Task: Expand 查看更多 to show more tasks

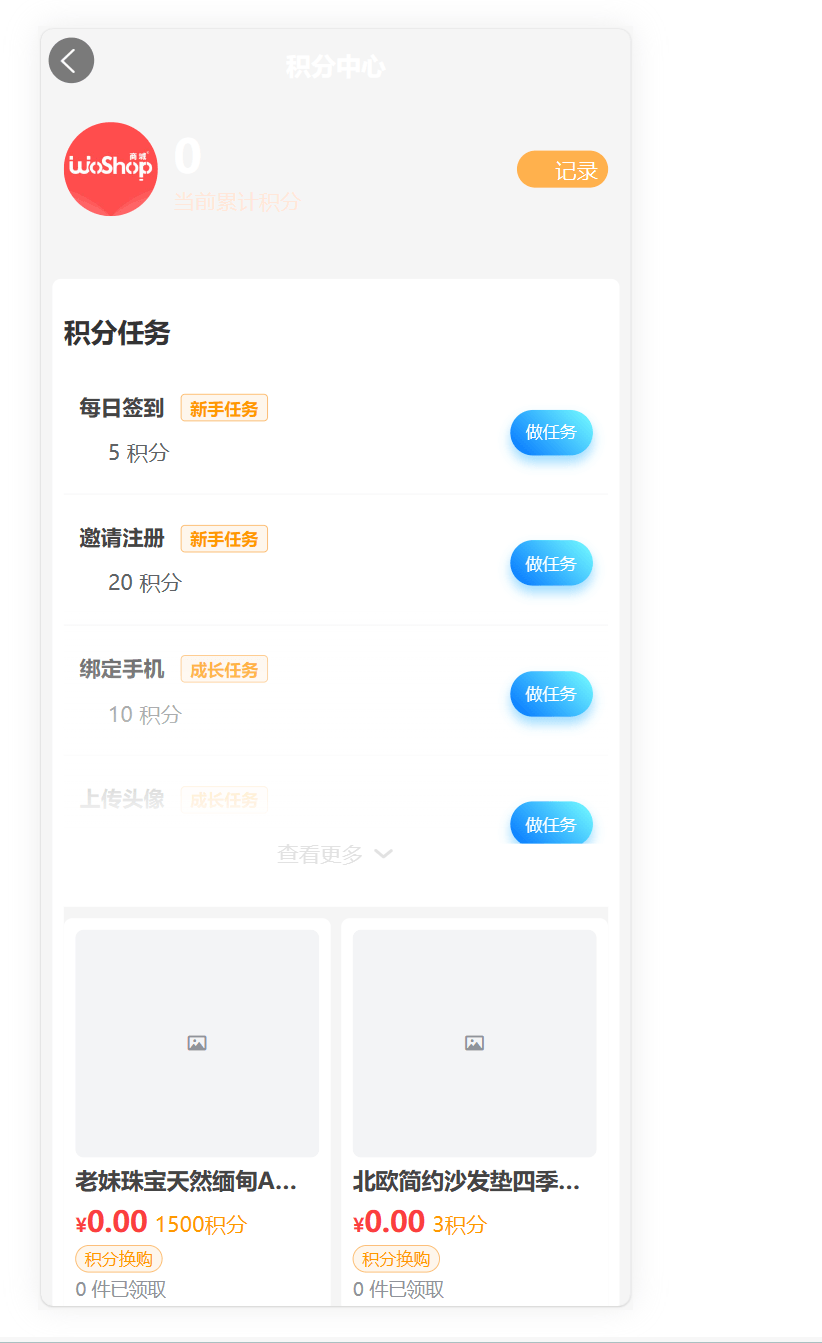Action: tap(335, 855)
